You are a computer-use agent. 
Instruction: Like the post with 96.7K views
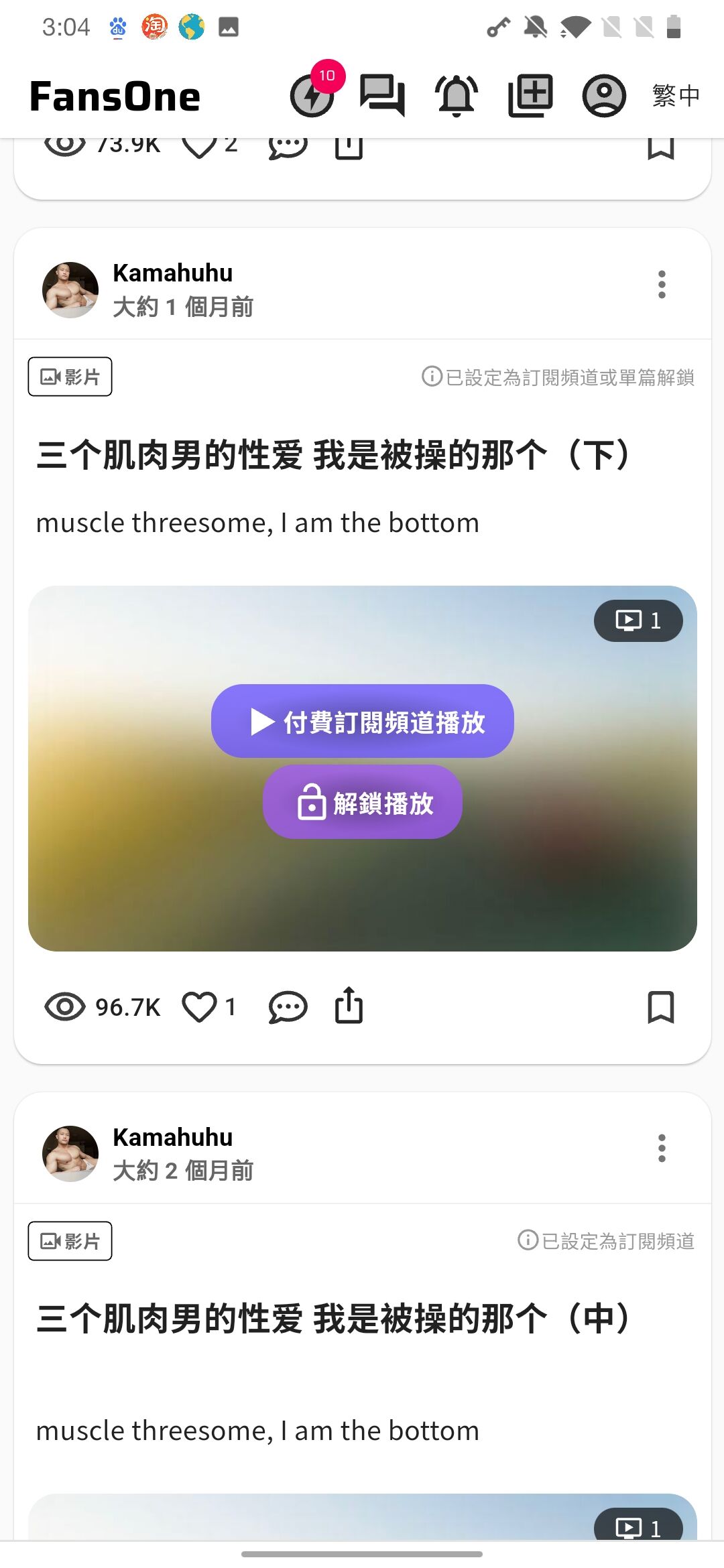pos(200,1006)
